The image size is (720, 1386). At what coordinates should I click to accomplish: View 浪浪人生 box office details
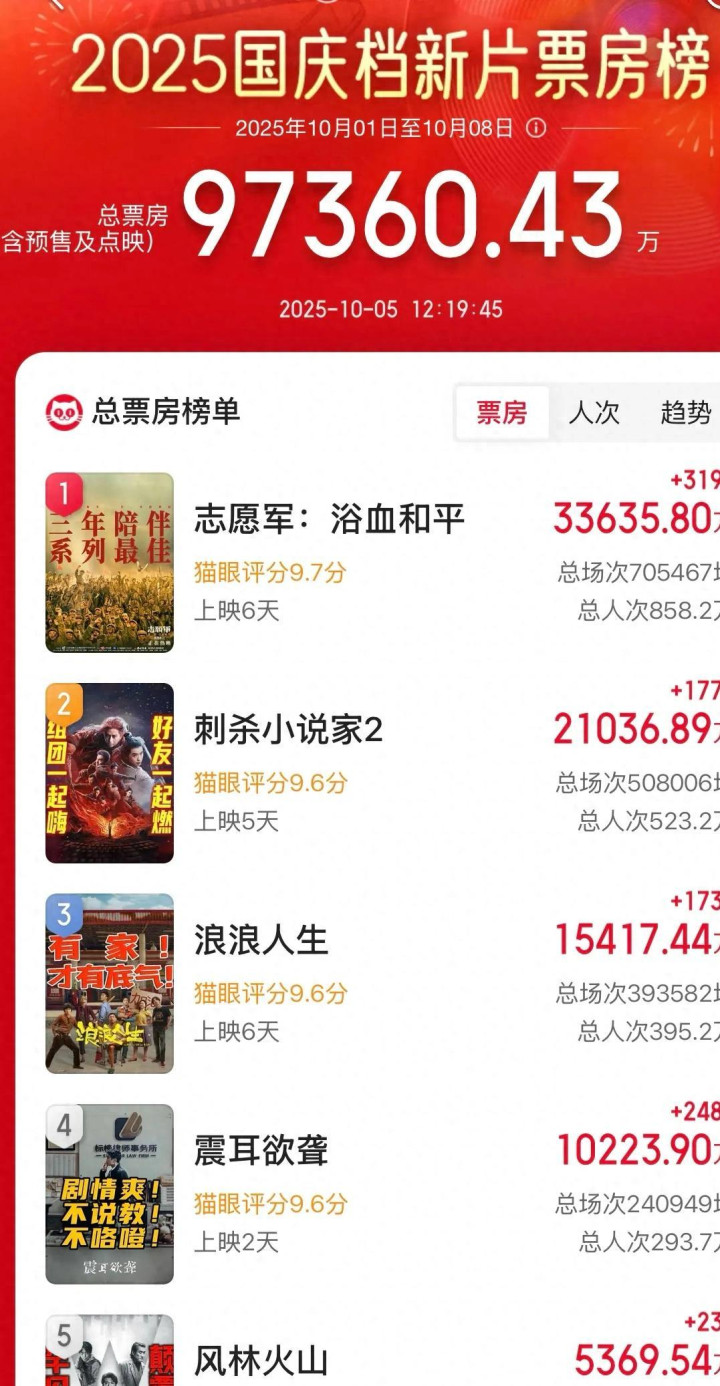click(261, 941)
